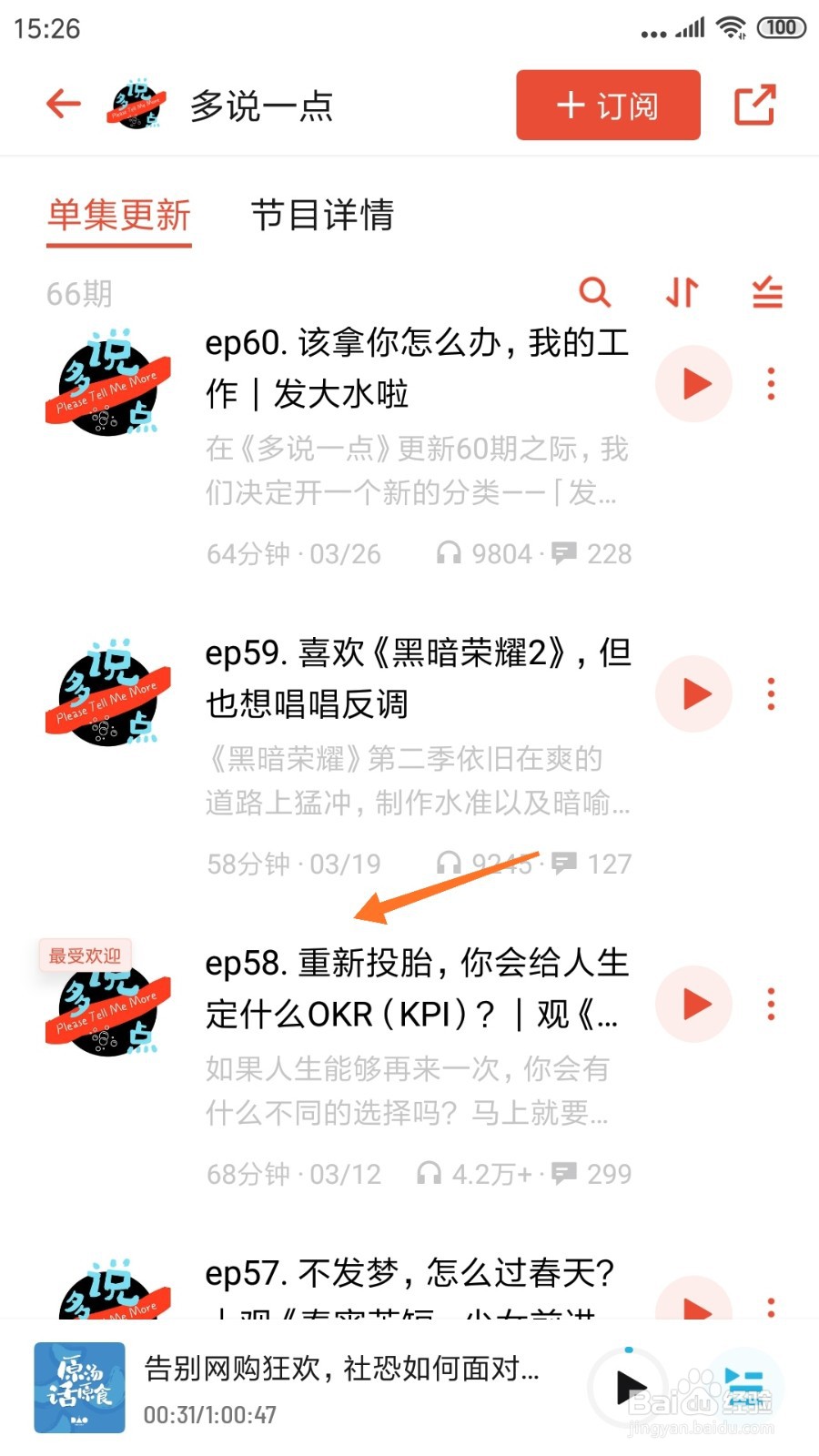Open more options for episode ep60
This screenshot has width=819, height=1456.
(x=771, y=384)
